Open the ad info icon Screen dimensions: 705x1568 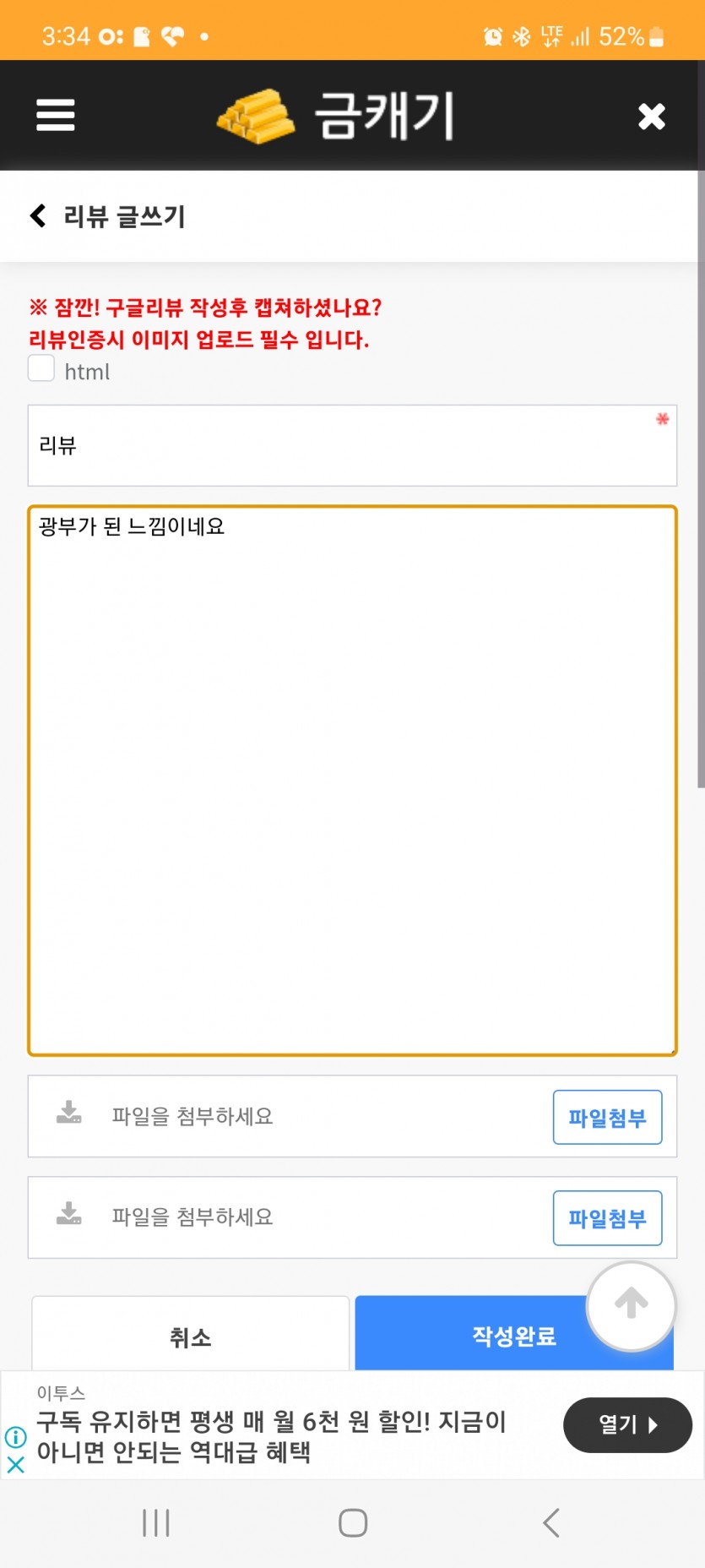click(15, 1436)
